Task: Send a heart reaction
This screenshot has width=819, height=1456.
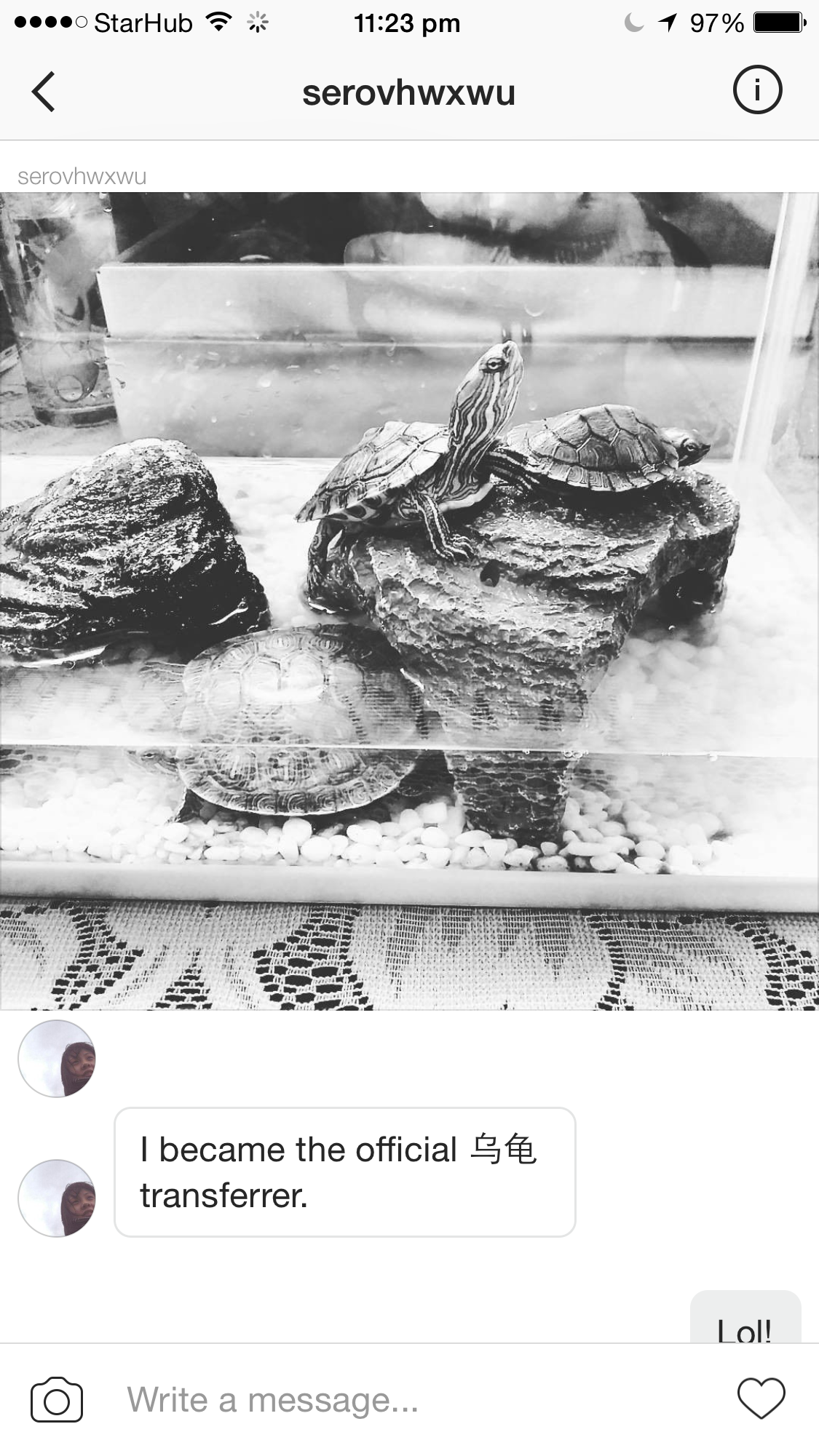Action: 761,1398
